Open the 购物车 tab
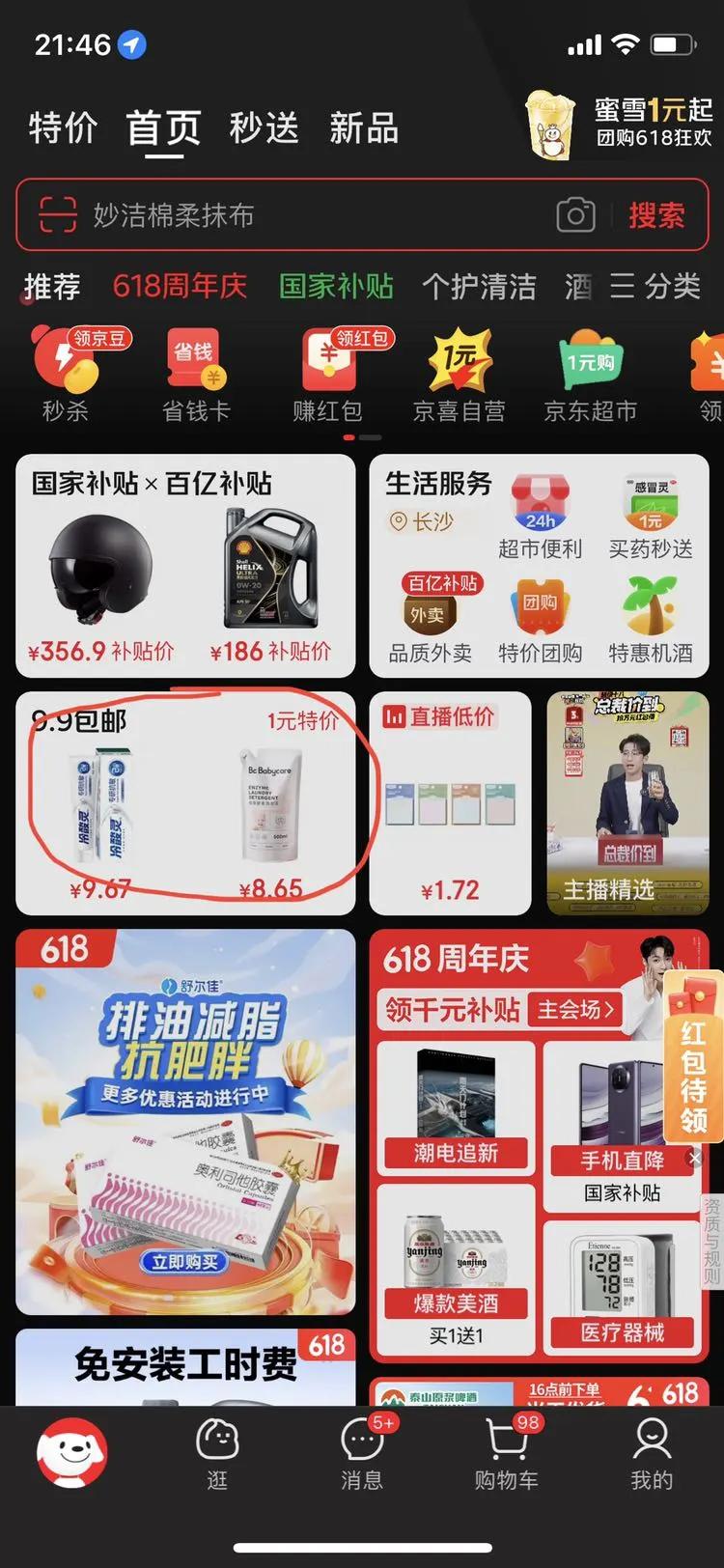The width and height of the screenshot is (724, 1568). 506,1451
